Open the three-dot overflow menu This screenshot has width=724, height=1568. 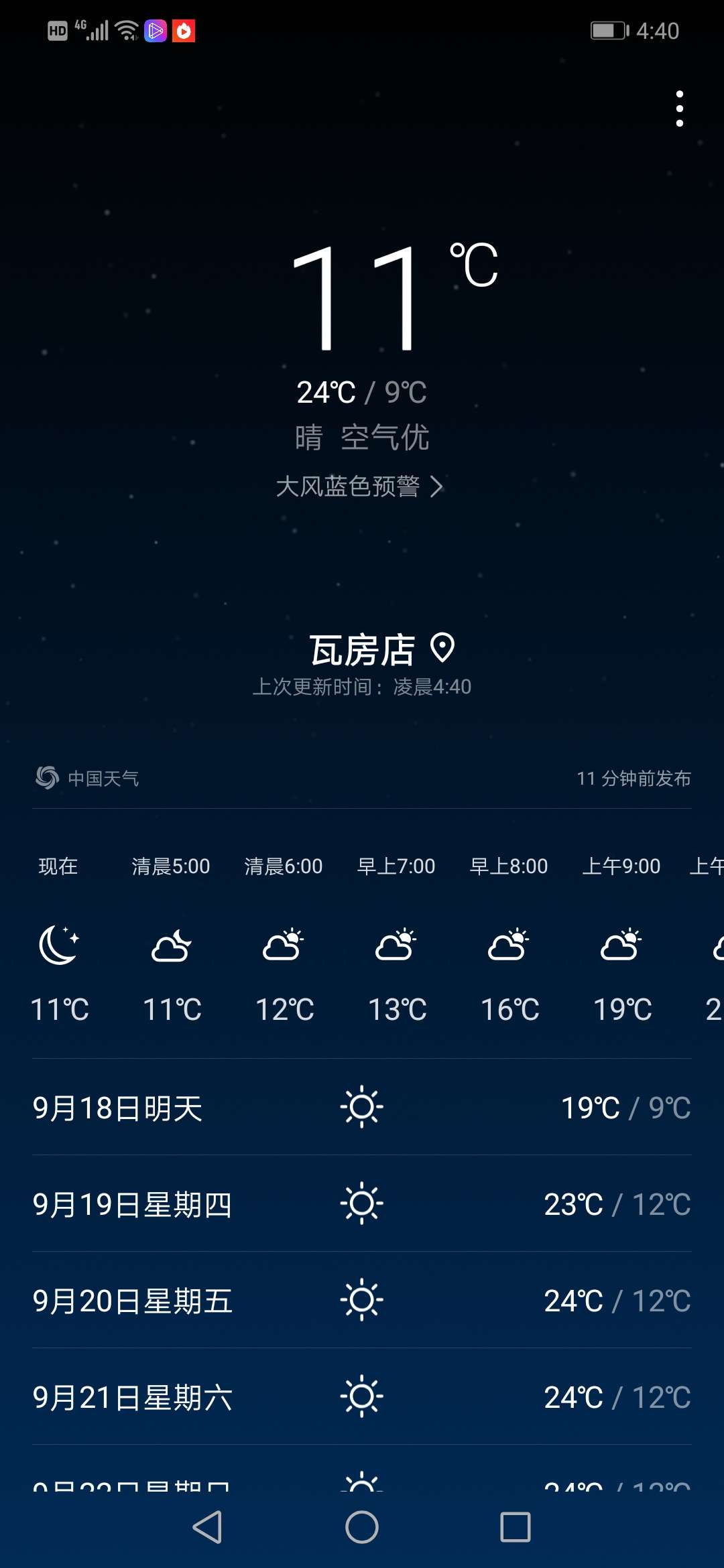(x=680, y=109)
